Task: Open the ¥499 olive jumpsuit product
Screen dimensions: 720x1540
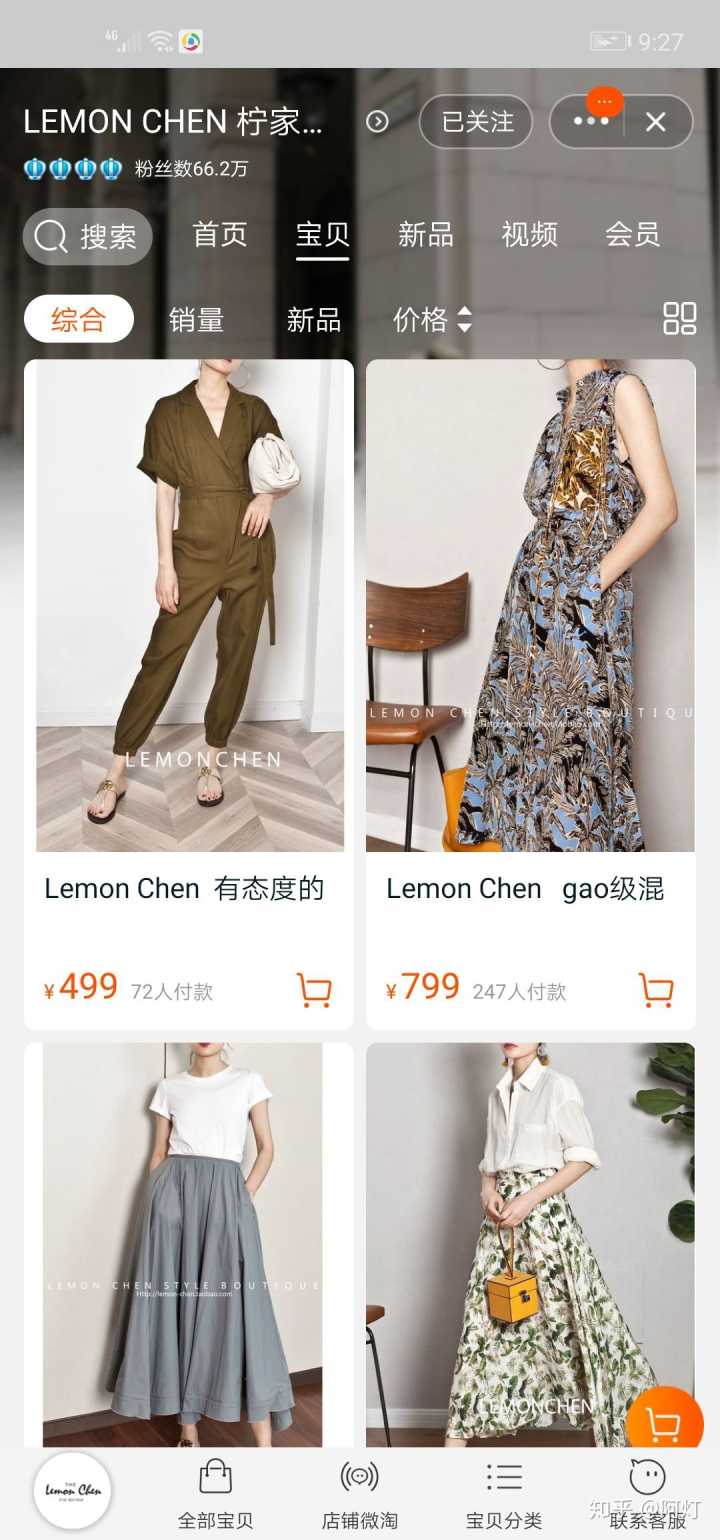Action: (189, 605)
